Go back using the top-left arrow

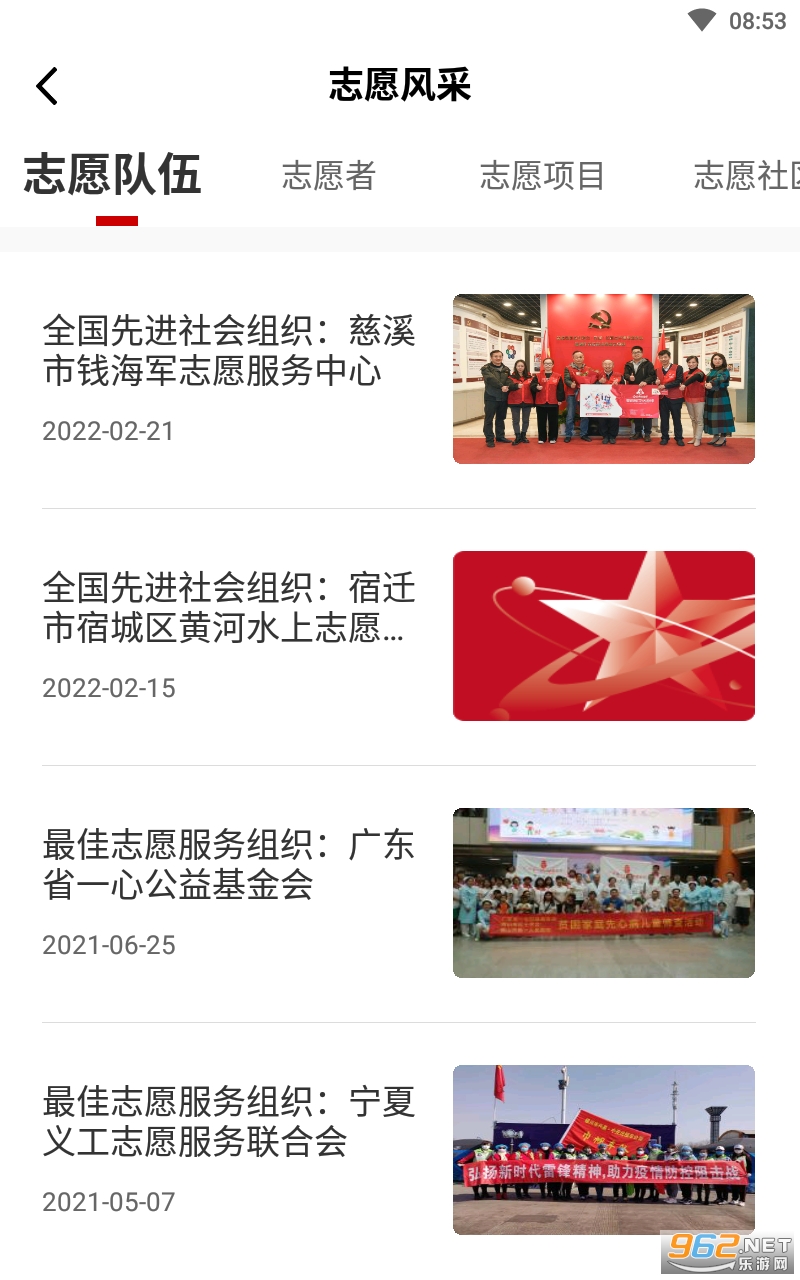(47, 86)
